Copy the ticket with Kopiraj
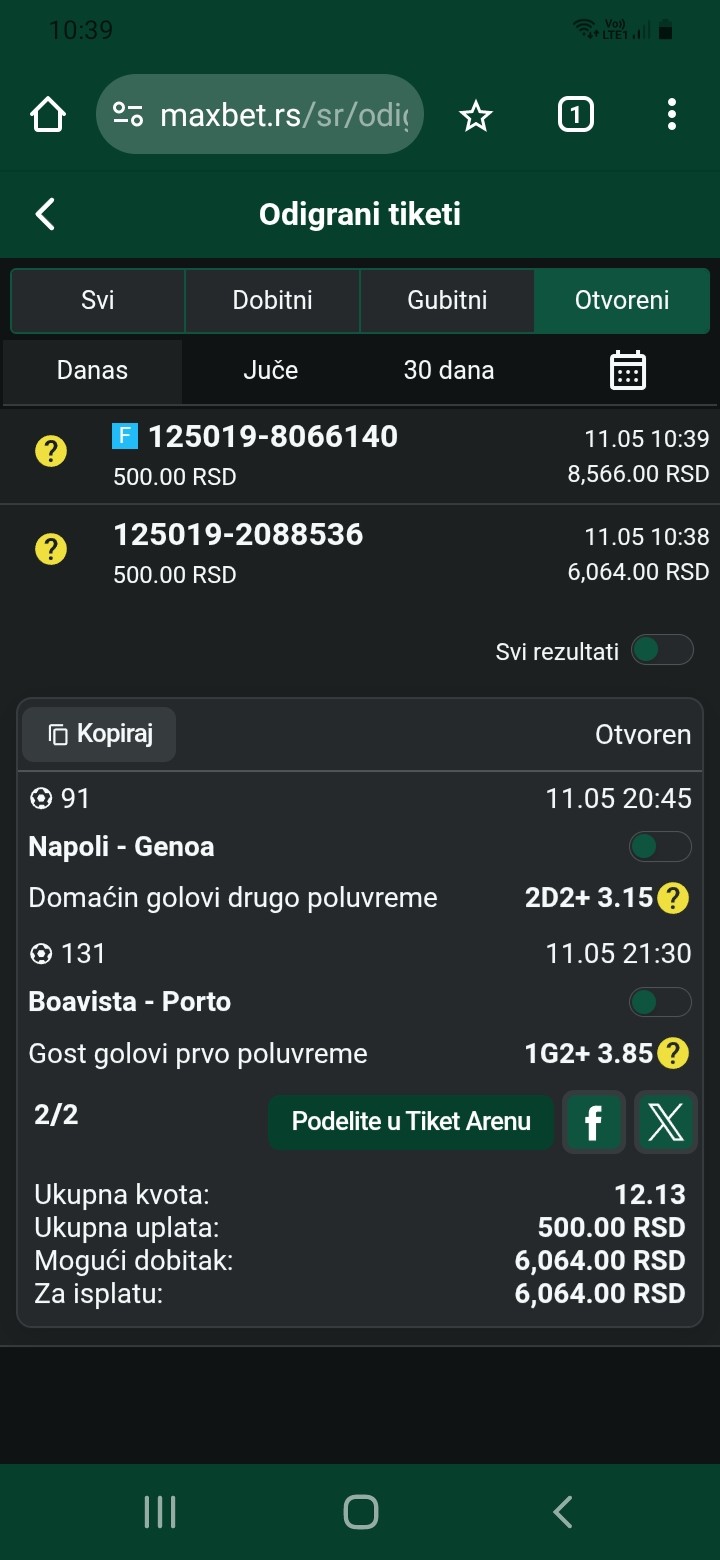The image size is (720, 1560). tap(99, 735)
